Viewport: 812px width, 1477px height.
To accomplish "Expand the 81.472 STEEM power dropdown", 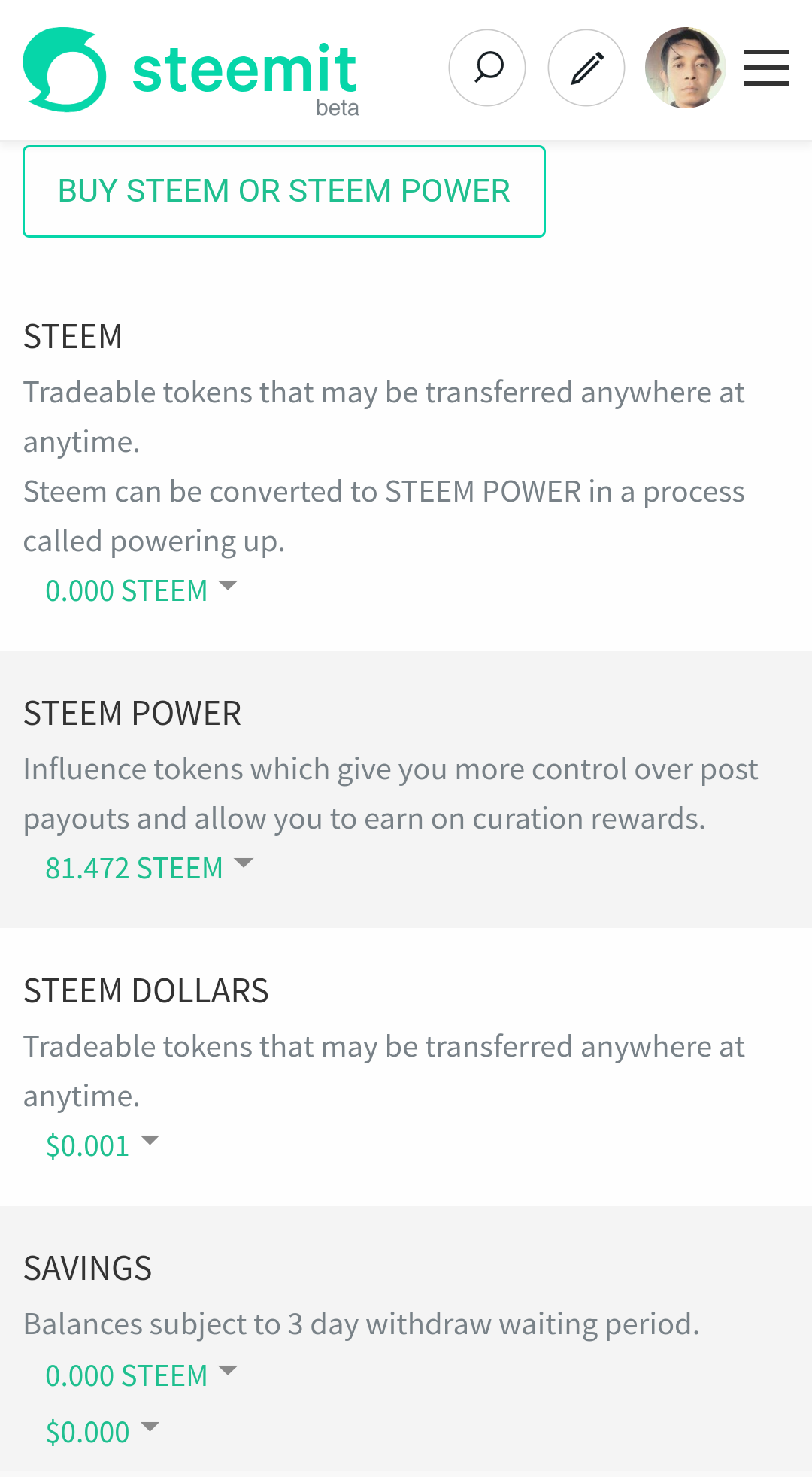I will [x=149, y=868].
